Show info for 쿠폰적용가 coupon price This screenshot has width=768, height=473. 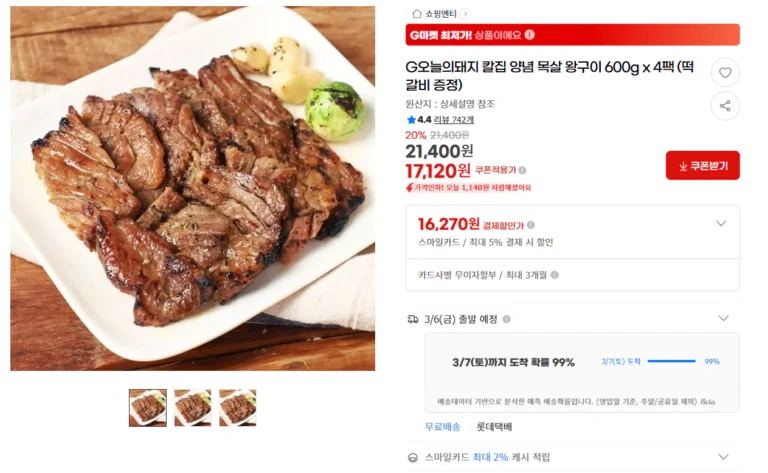coord(522,170)
